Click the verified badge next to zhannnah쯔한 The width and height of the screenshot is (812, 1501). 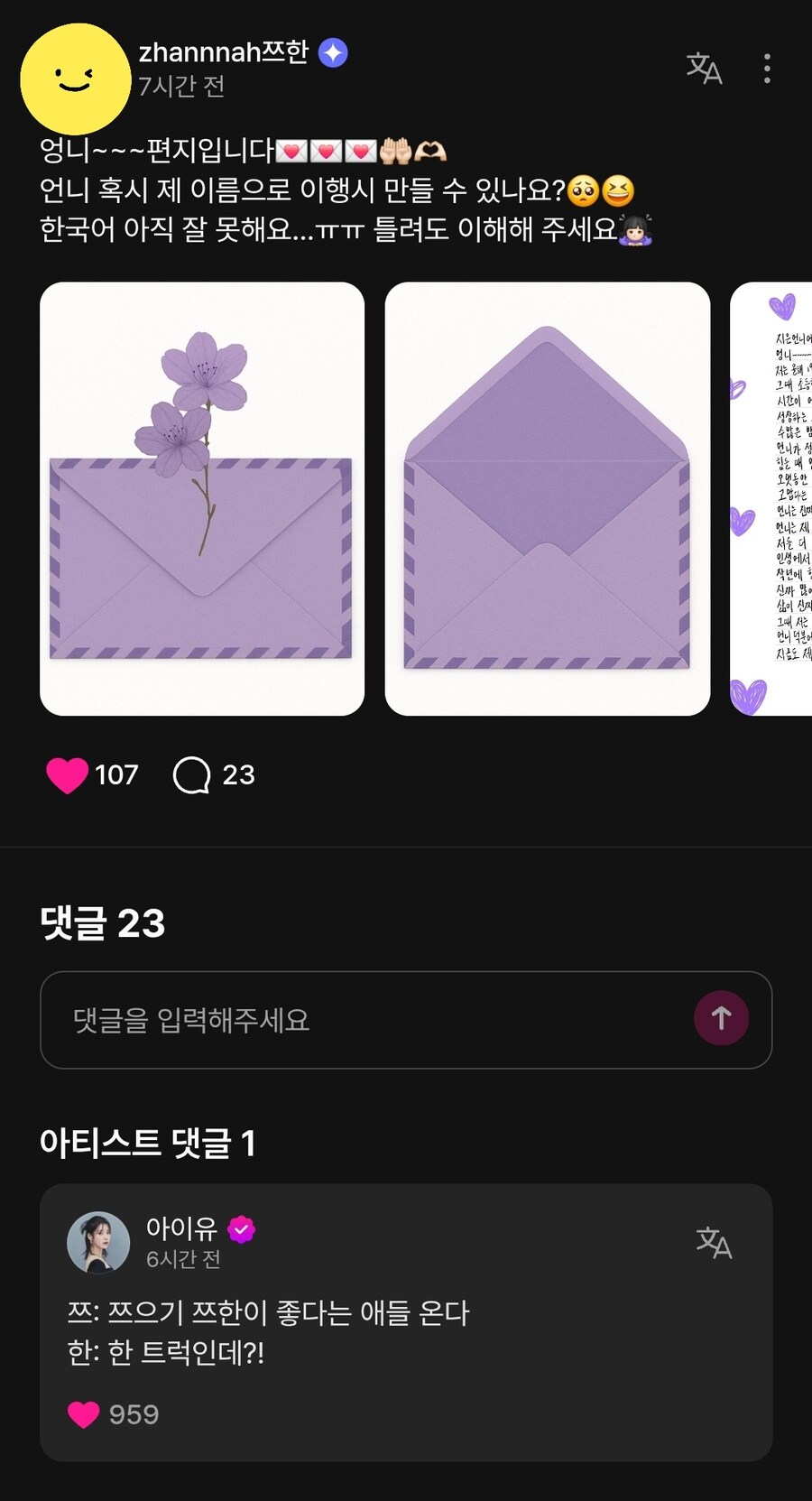point(334,51)
